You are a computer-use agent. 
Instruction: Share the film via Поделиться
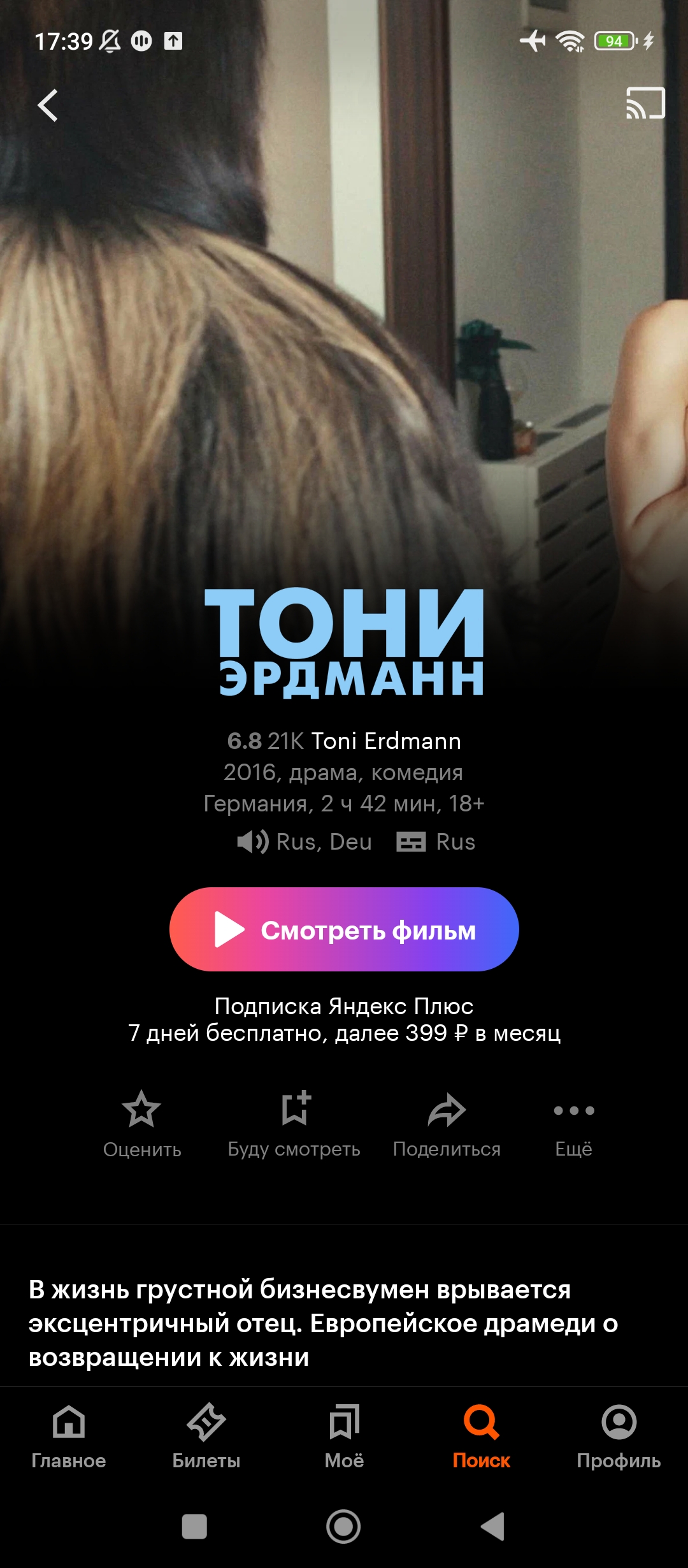[447, 1124]
